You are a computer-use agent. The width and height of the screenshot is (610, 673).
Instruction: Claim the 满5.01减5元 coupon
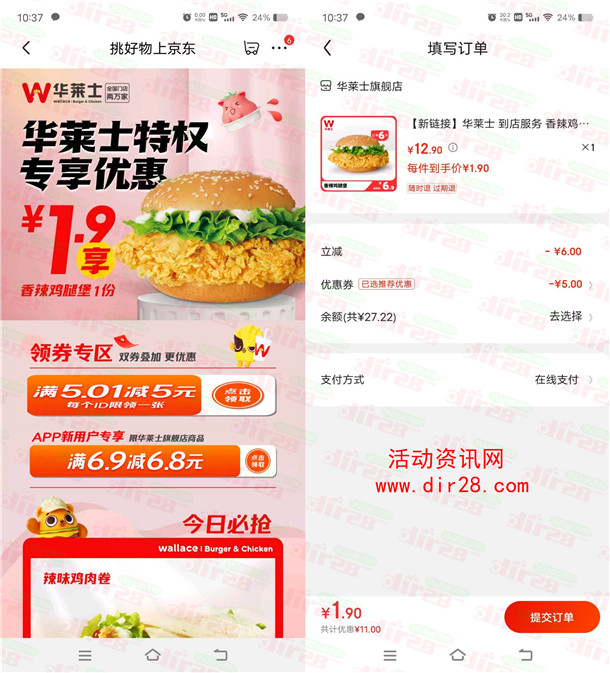pos(243,395)
